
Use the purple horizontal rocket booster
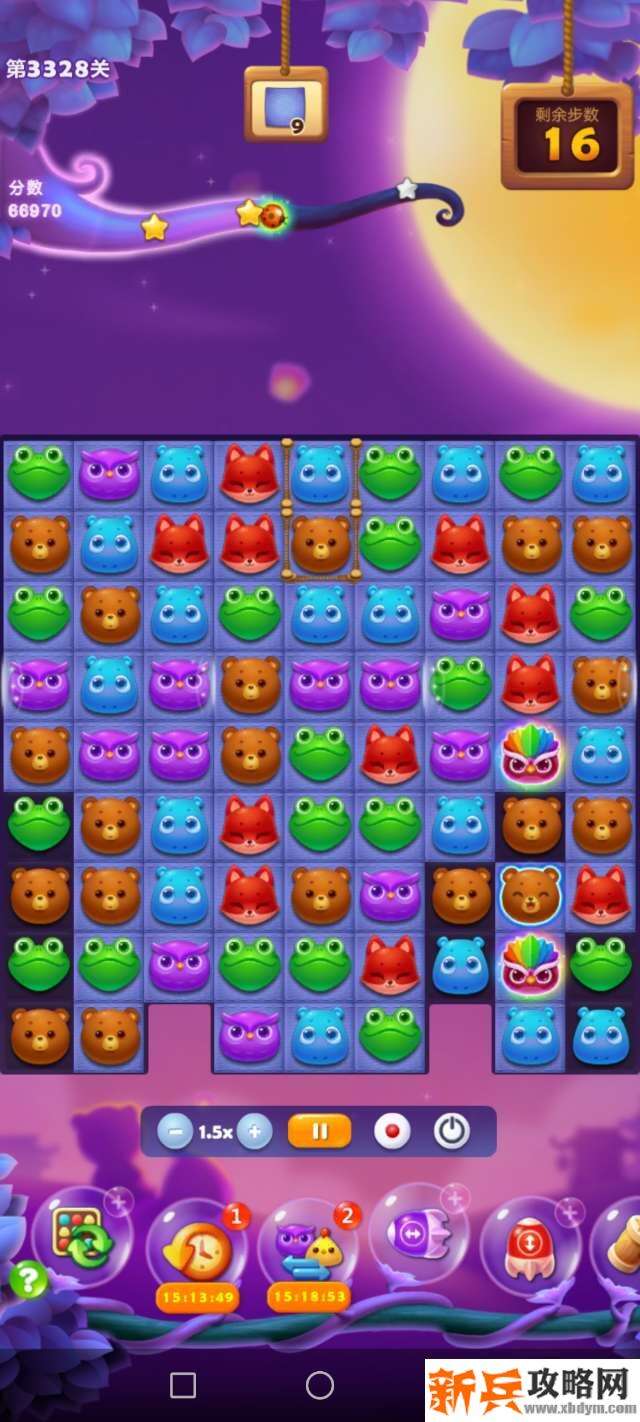click(x=418, y=1236)
